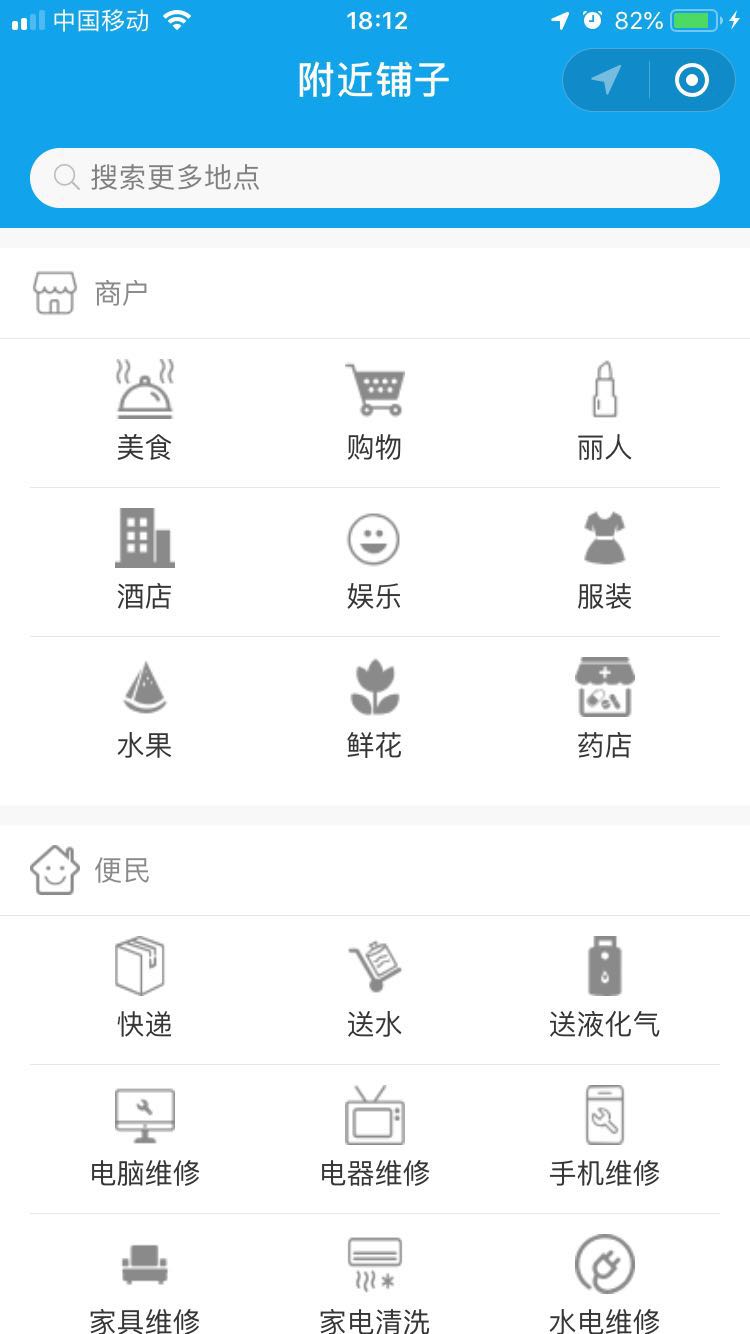This screenshot has height=1334, width=750.
Task: Open the 快递 express delivery service
Action: click(x=145, y=989)
